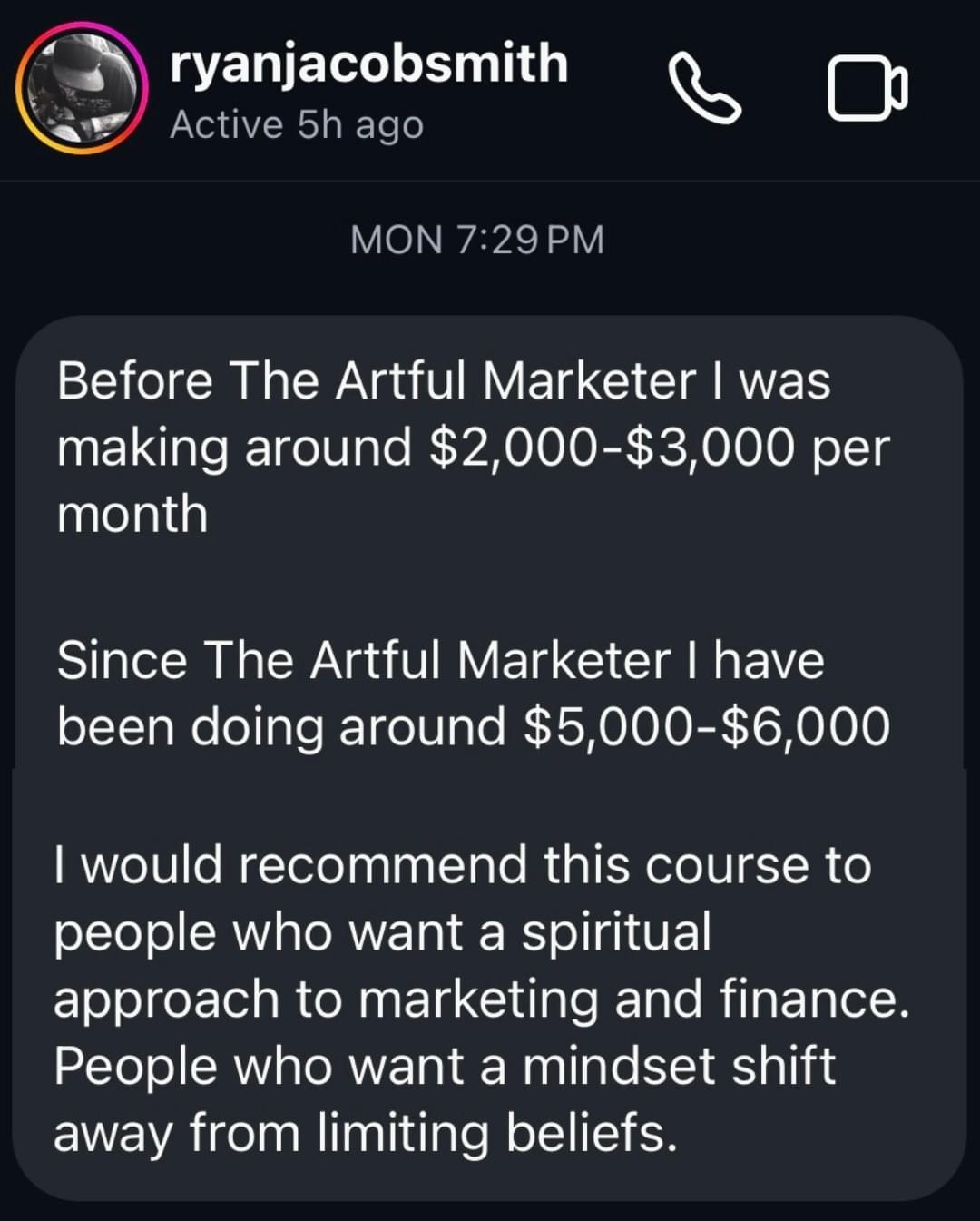View ryanjacobsmith's story from the profile picture
The height and width of the screenshot is (1221, 980).
click(83, 89)
